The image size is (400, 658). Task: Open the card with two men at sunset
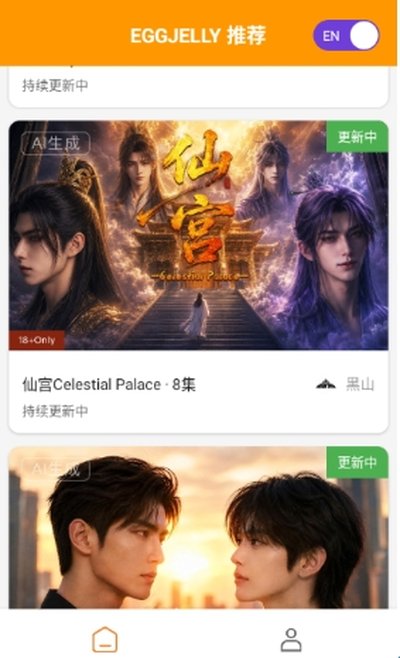[199, 527]
